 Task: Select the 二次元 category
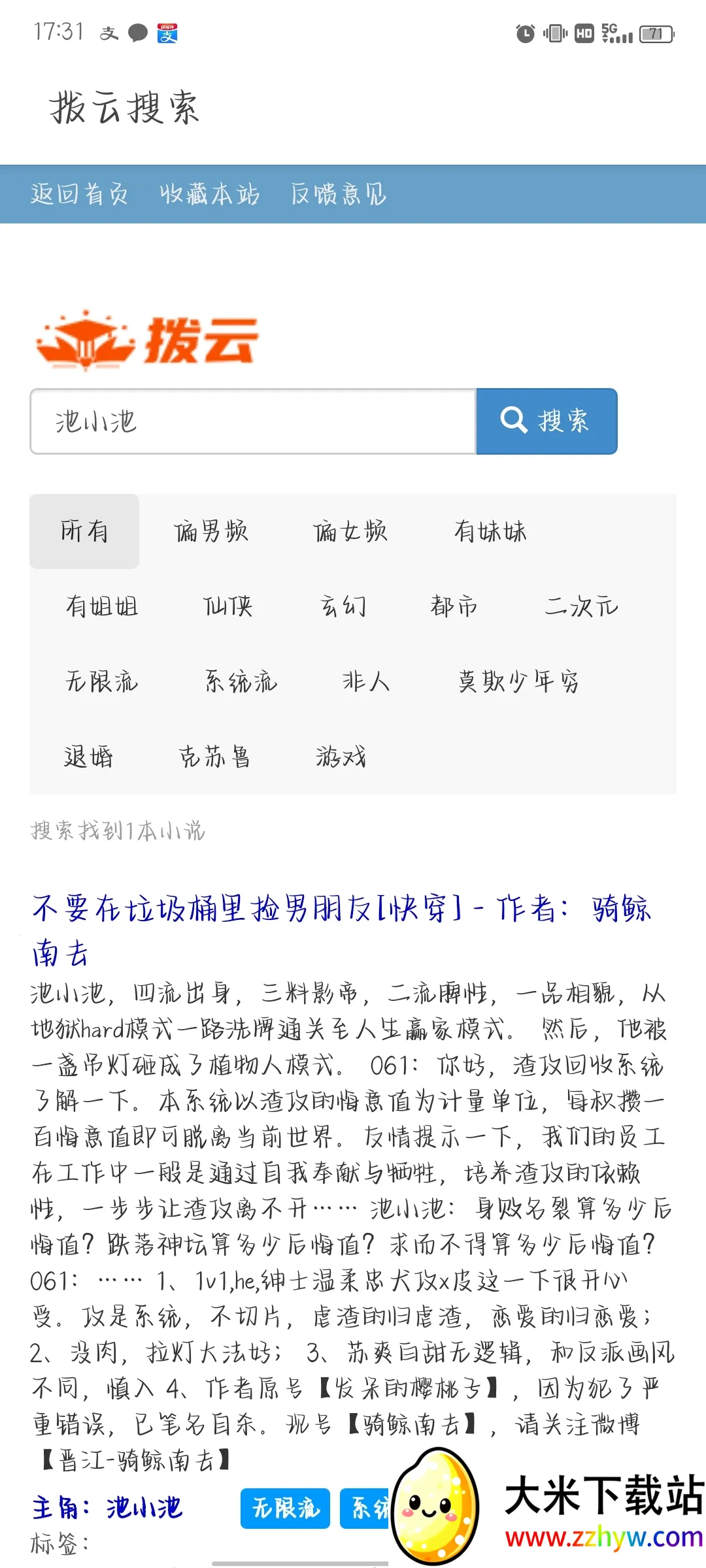[581, 606]
